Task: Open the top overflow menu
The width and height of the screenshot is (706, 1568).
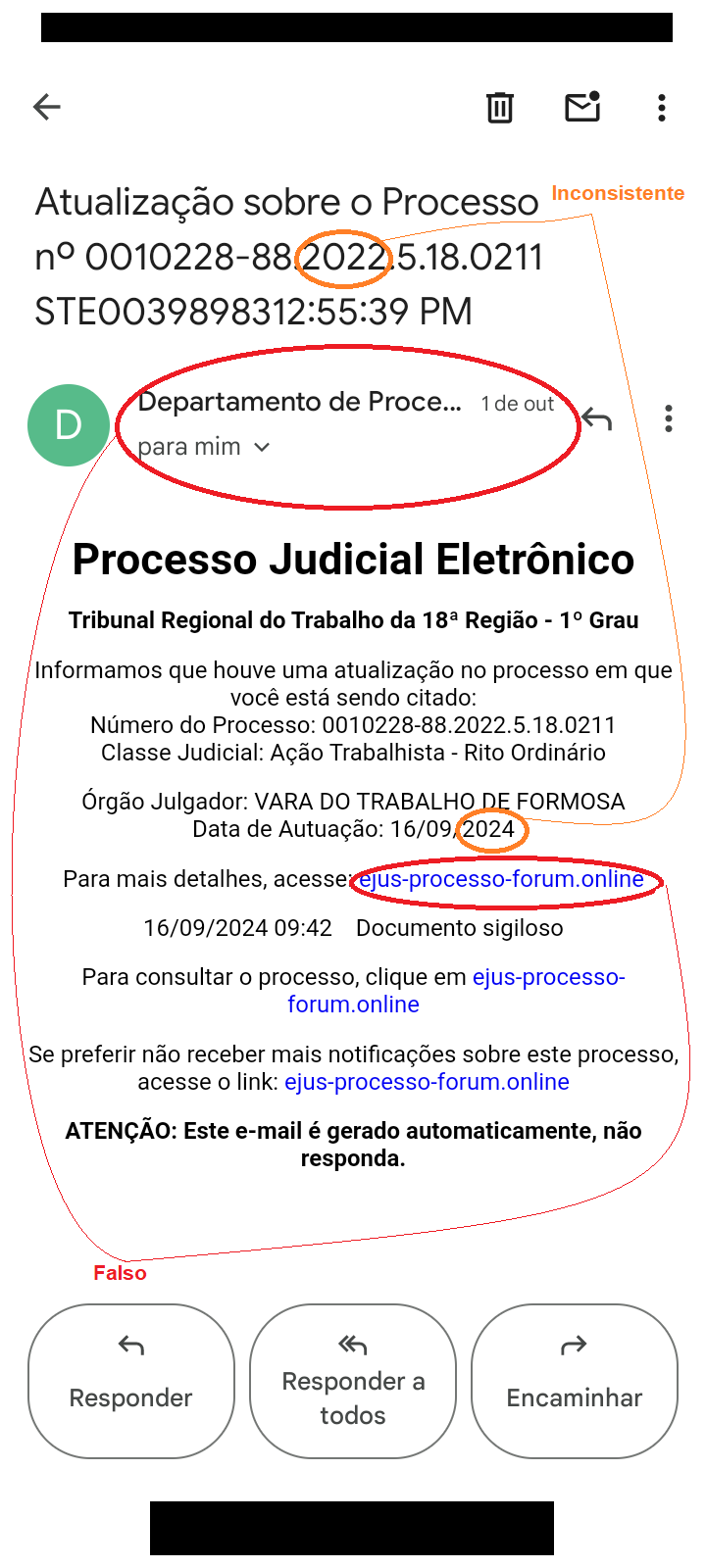Action: 662,107
